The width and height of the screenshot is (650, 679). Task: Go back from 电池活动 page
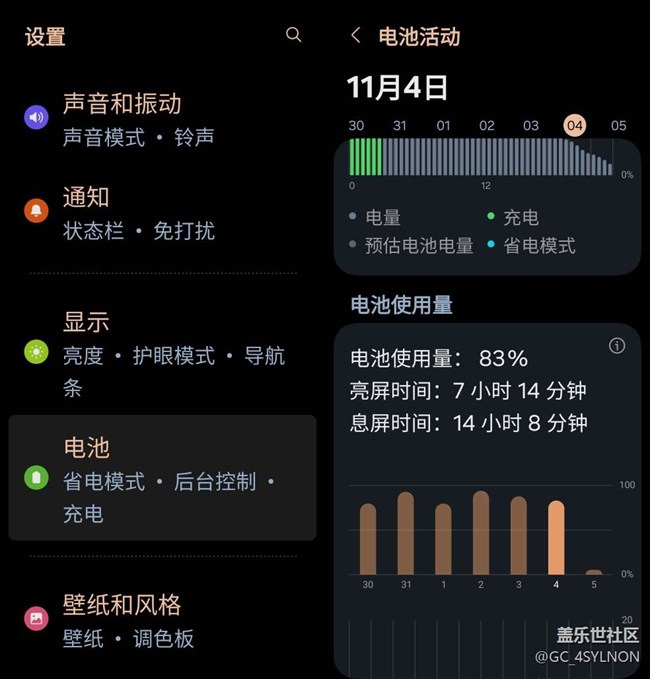[356, 36]
